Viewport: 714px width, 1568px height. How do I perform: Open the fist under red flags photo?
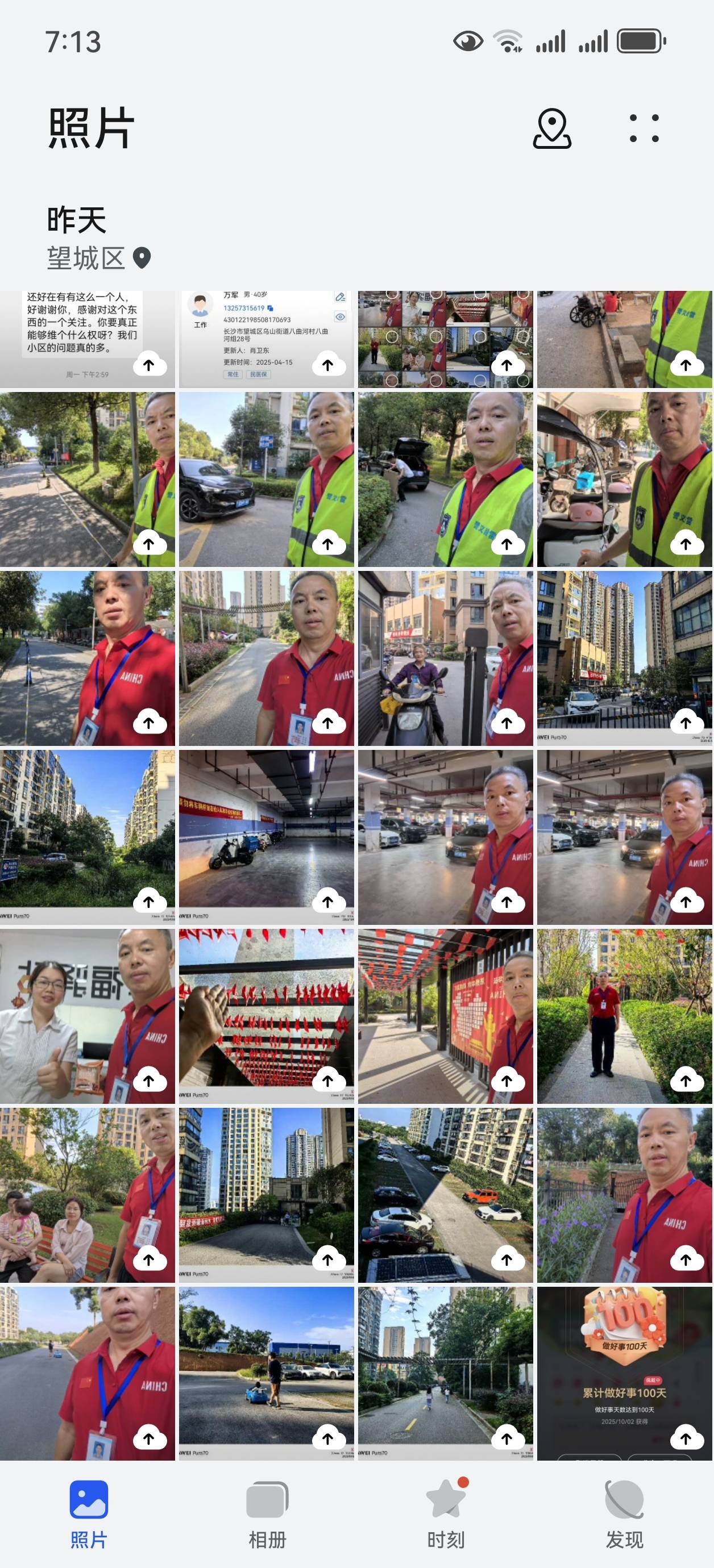tap(266, 1016)
